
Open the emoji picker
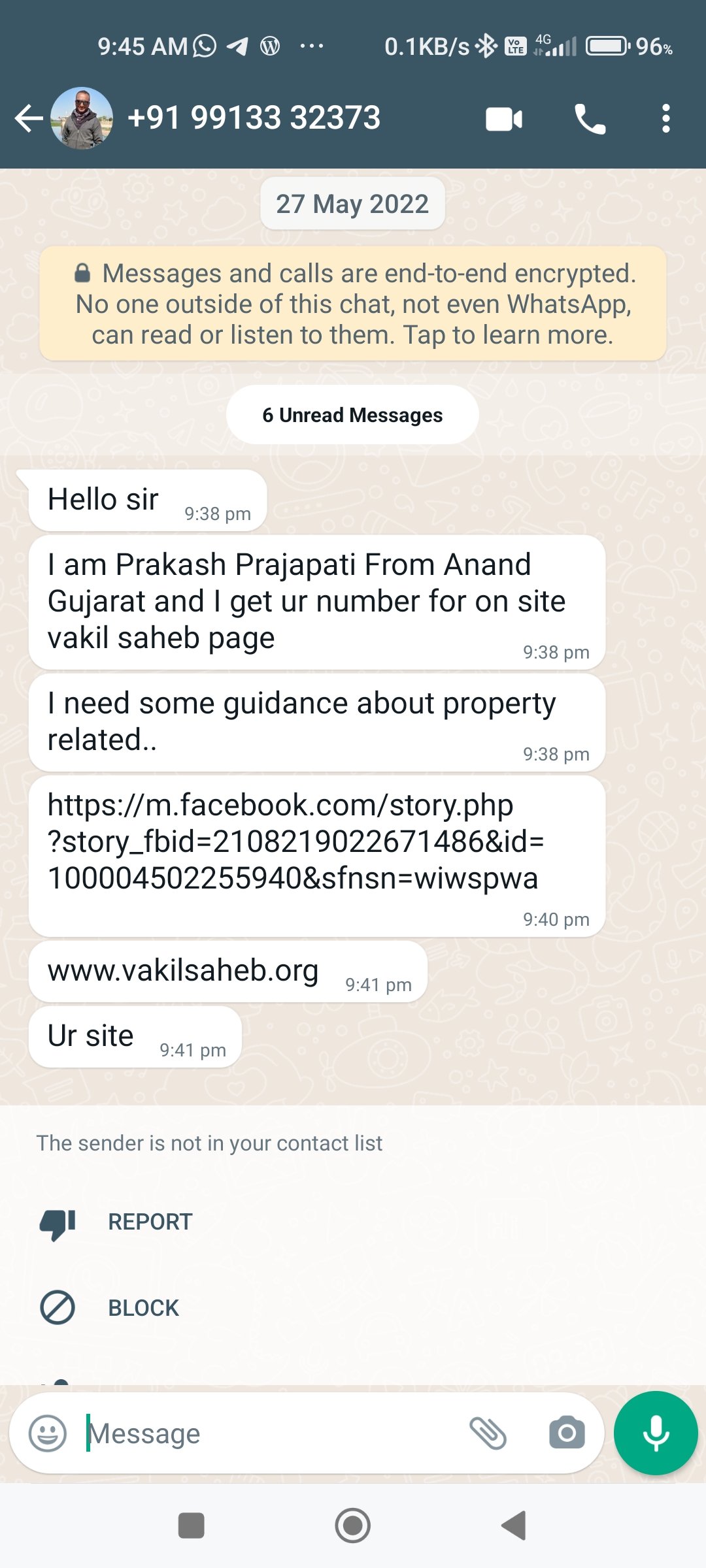(x=48, y=1433)
